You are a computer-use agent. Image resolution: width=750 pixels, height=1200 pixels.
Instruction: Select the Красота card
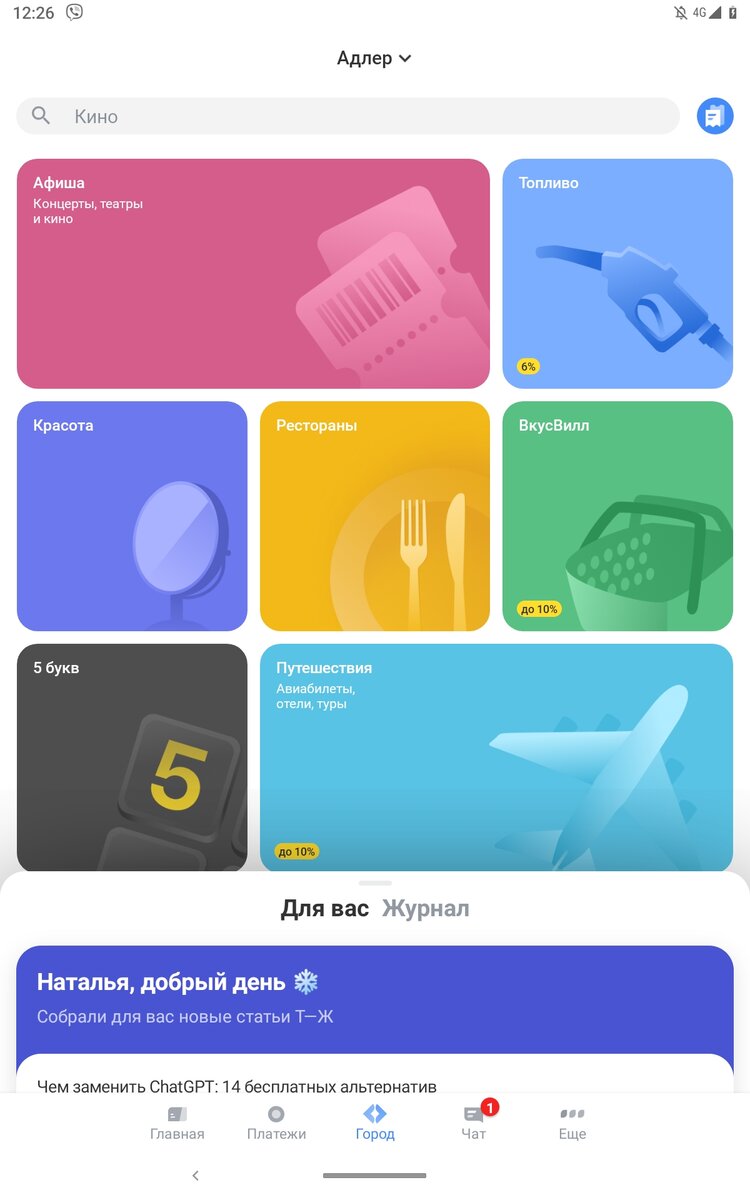tap(132, 516)
